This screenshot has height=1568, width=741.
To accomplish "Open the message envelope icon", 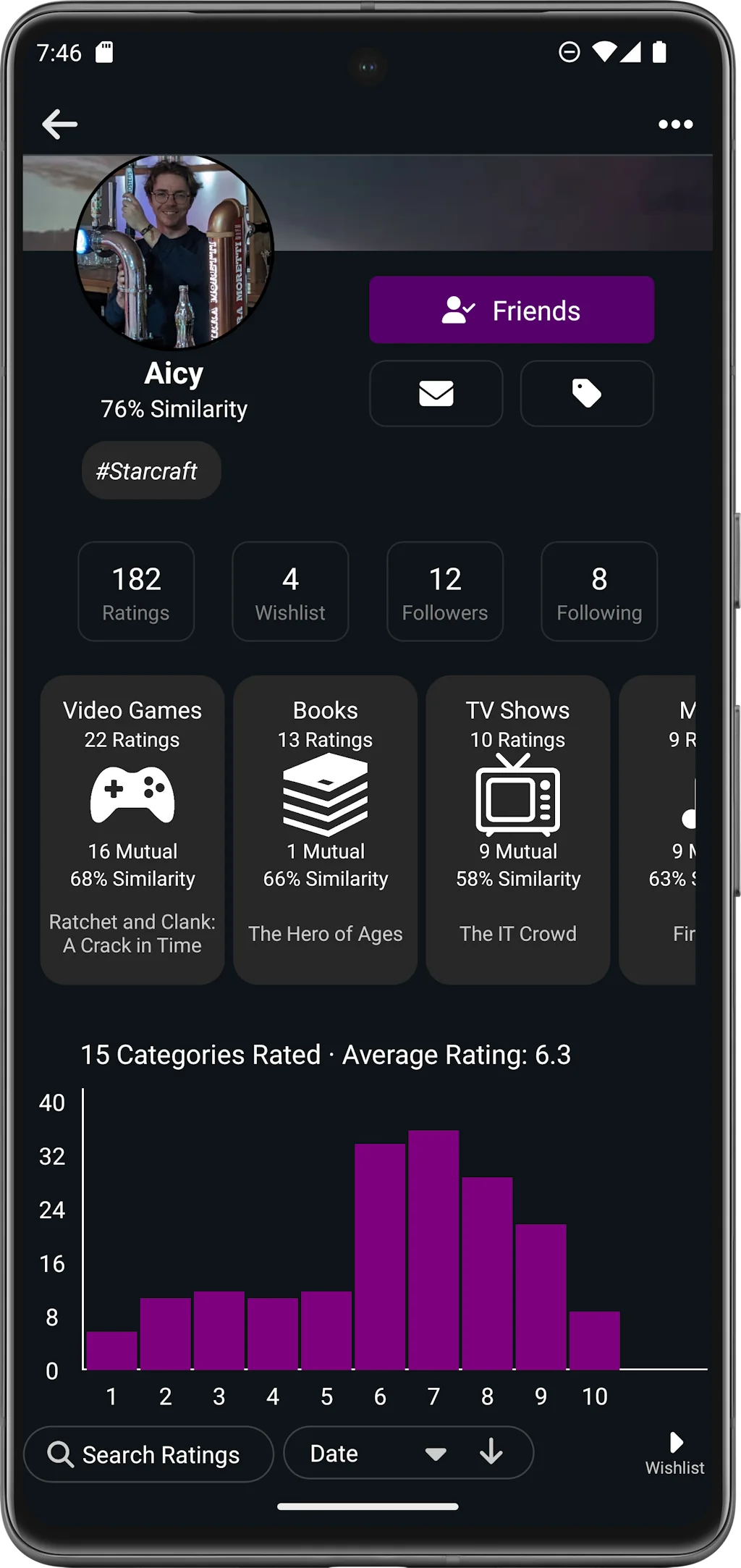I will tap(436, 394).
